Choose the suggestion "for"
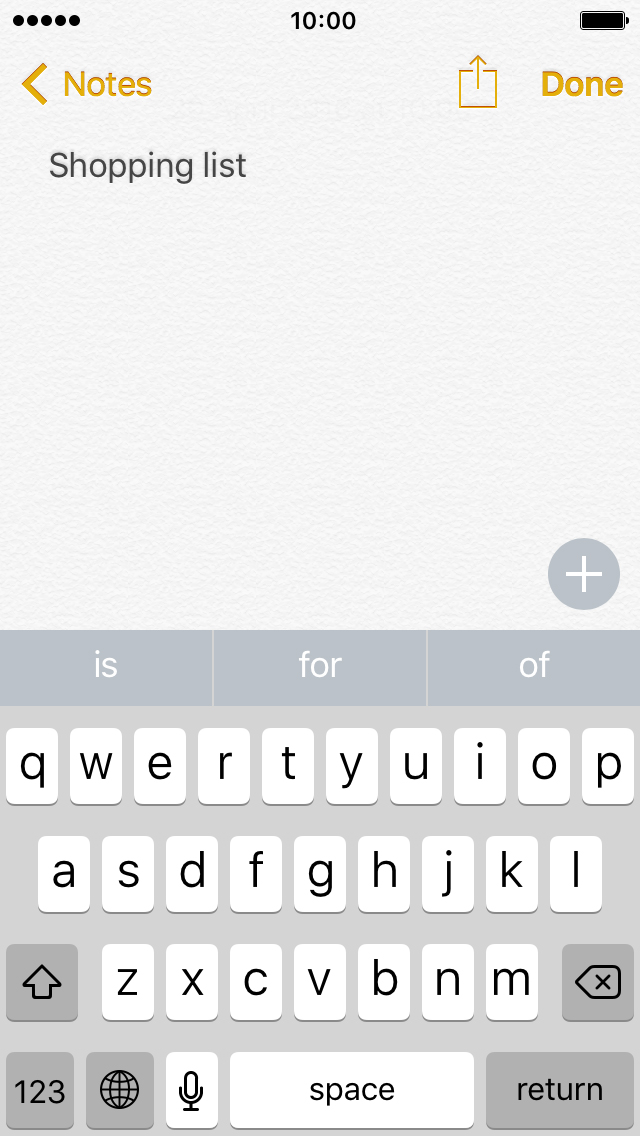 click(x=320, y=667)
